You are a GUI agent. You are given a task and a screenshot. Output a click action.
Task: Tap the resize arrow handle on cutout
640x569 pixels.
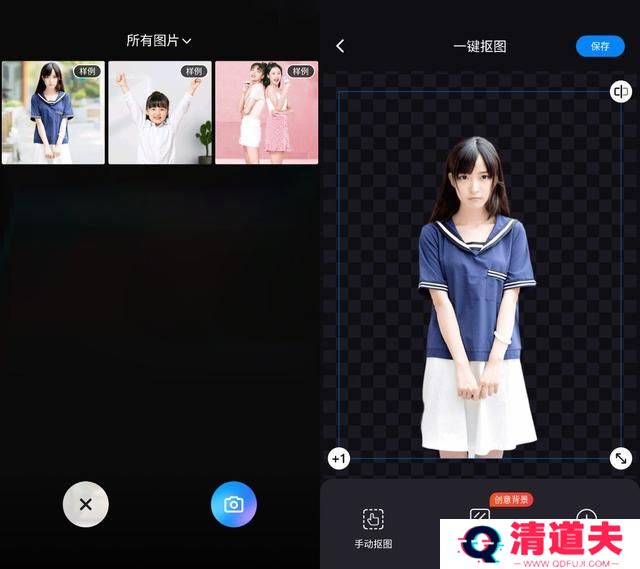tap(621, 459)
